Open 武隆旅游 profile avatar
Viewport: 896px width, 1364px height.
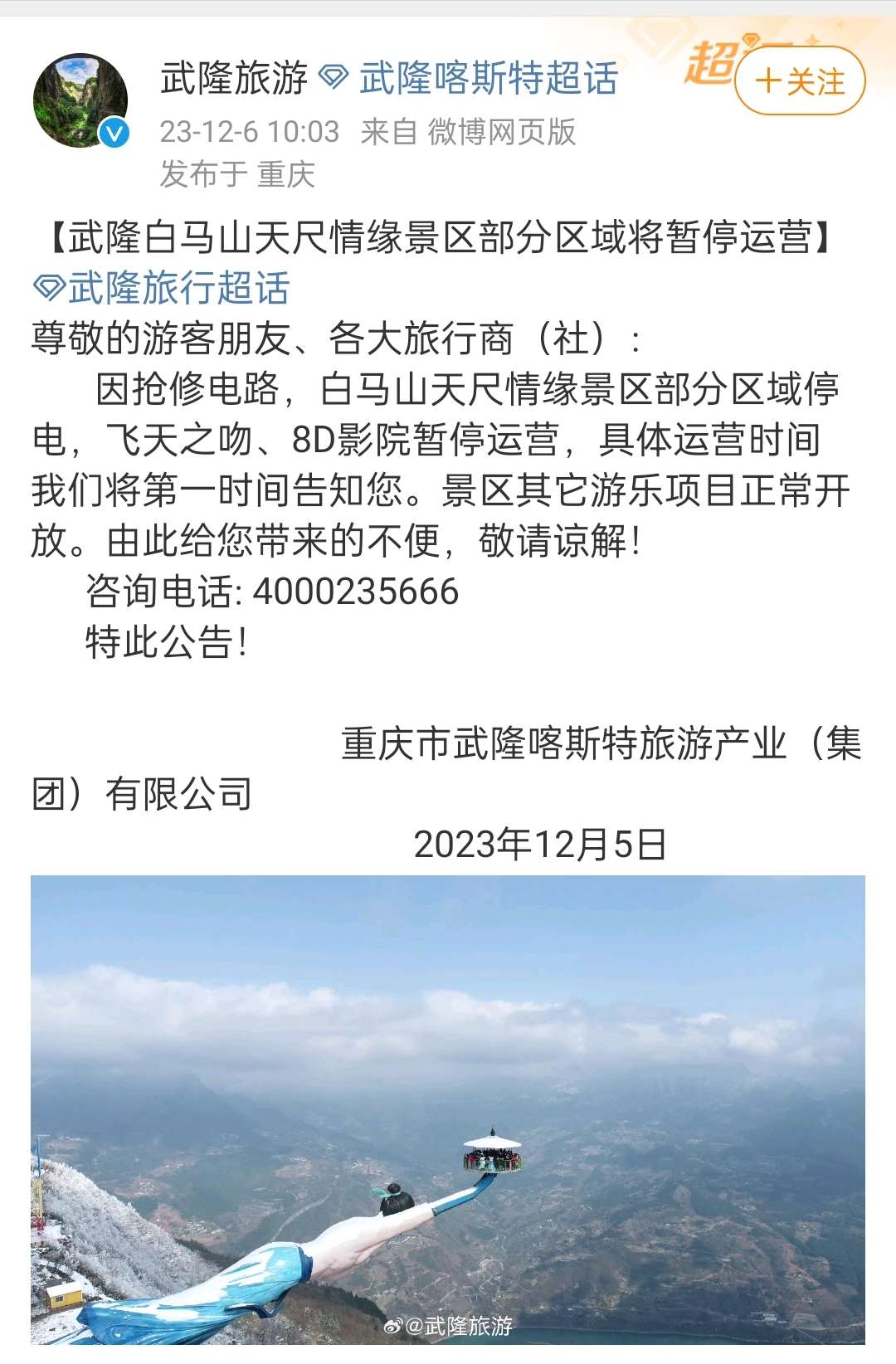click(80, 101)
